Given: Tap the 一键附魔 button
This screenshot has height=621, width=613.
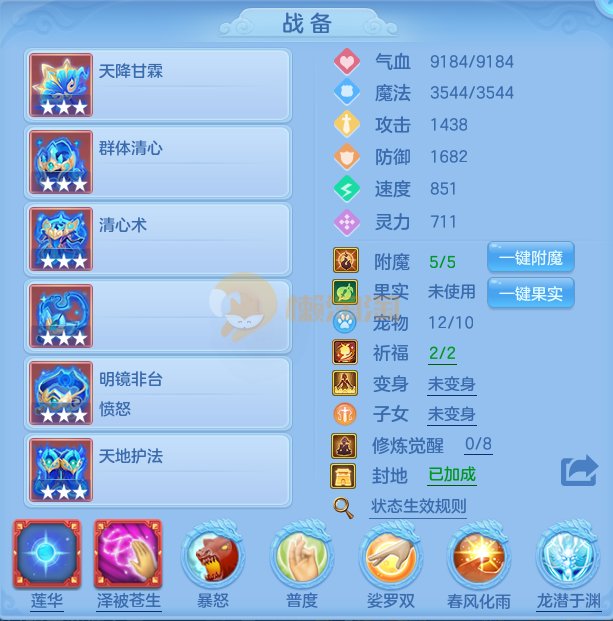Looking at the screenshot, I should click(x=530, y=258).
